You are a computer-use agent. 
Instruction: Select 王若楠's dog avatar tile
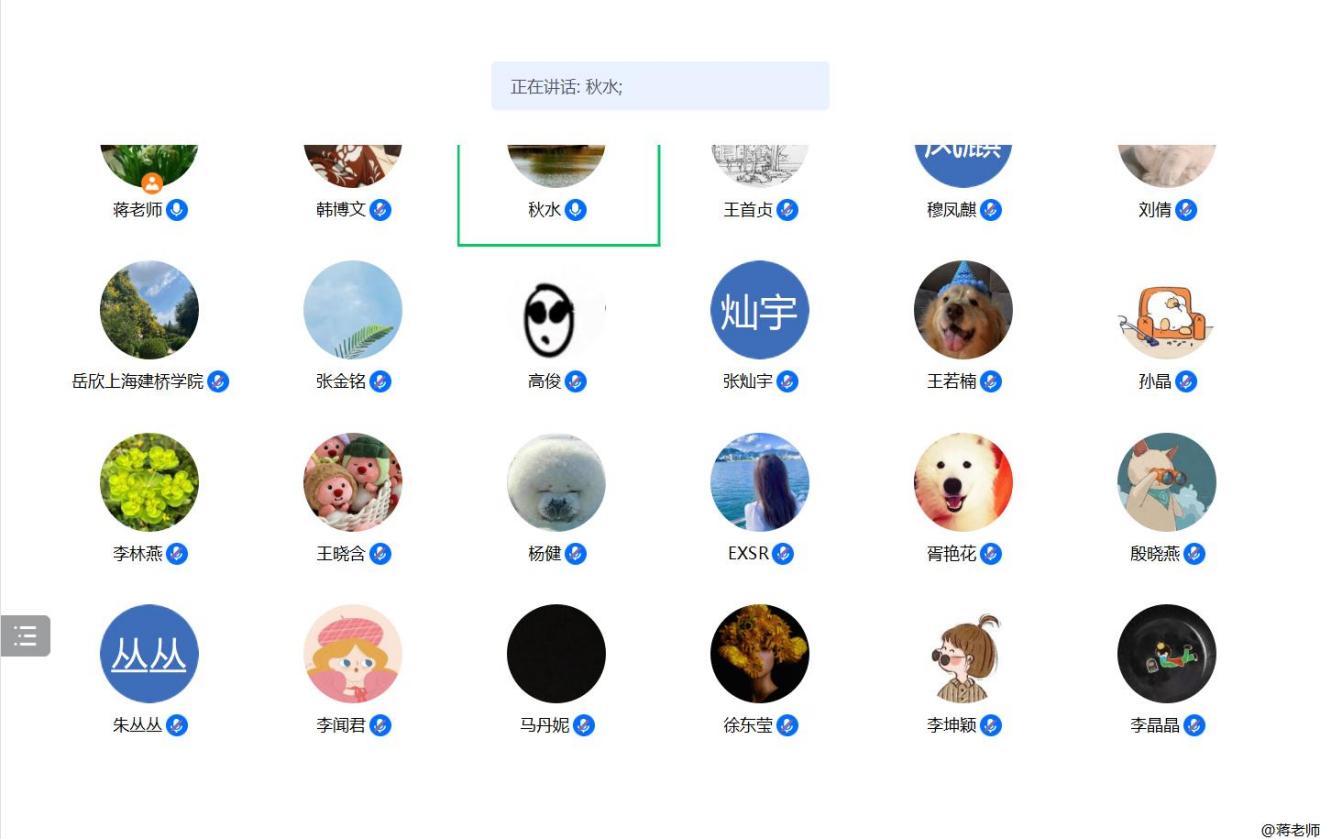(x=963, y=311)
